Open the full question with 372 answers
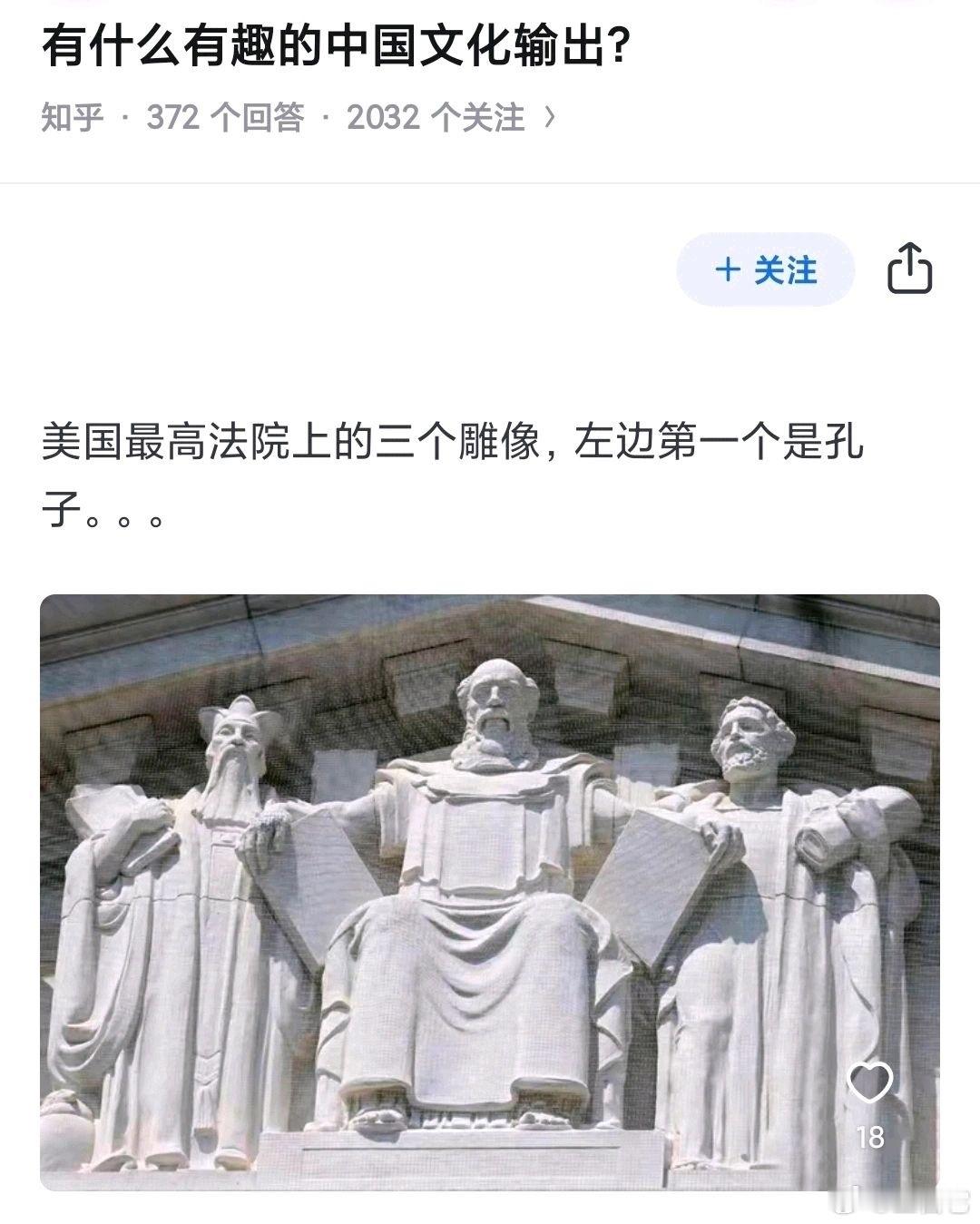 point(298,118)
